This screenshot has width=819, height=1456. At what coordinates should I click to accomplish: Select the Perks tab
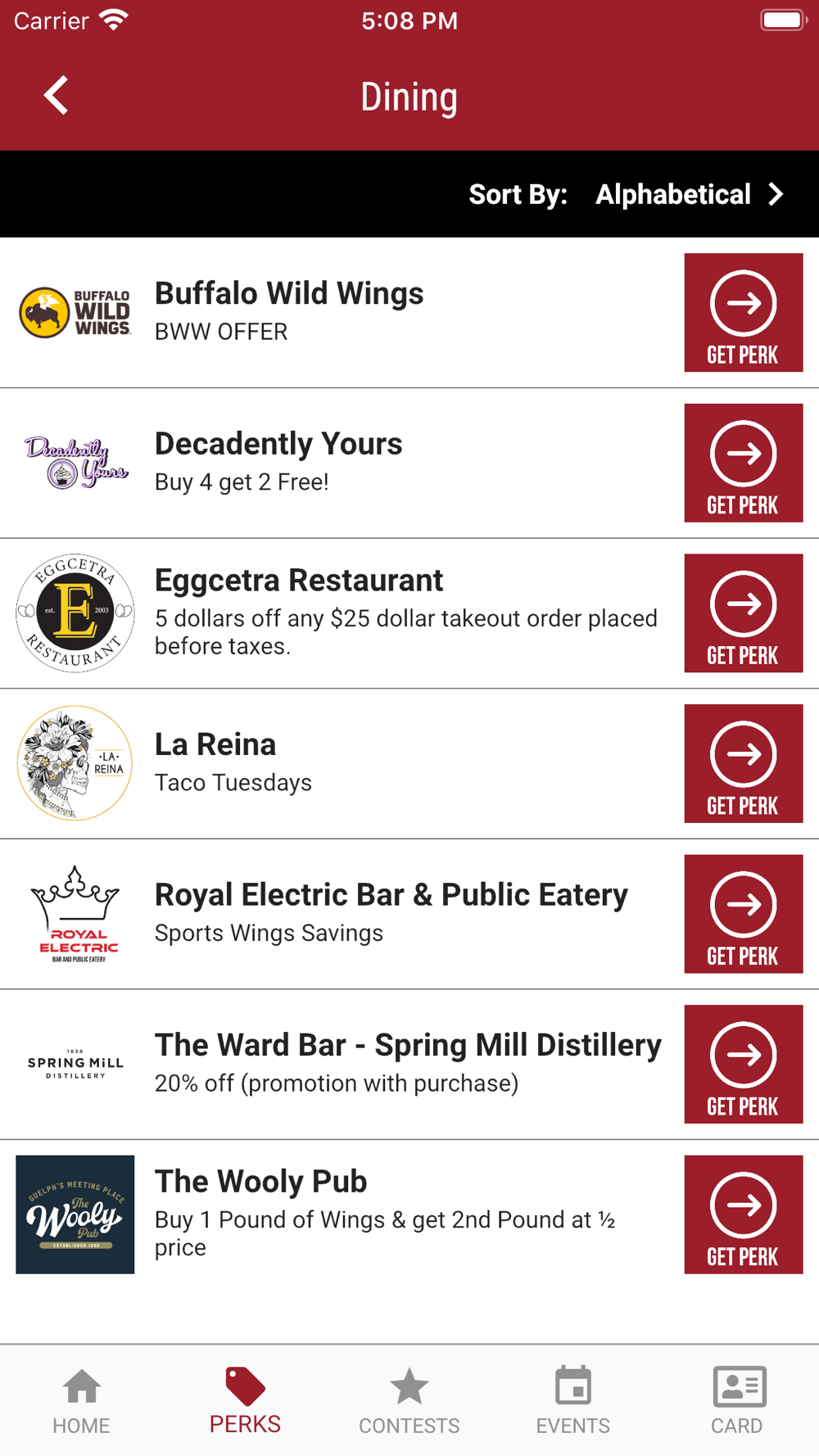click(x=245, y=1400)
